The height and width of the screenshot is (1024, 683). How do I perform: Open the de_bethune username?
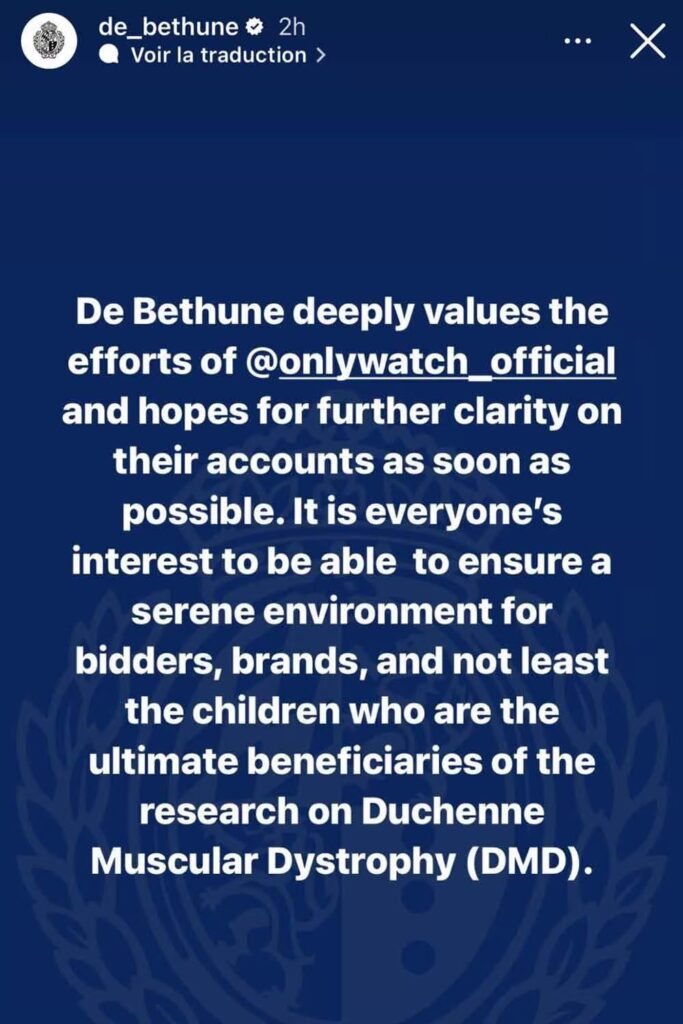click(x=168, y=26)
